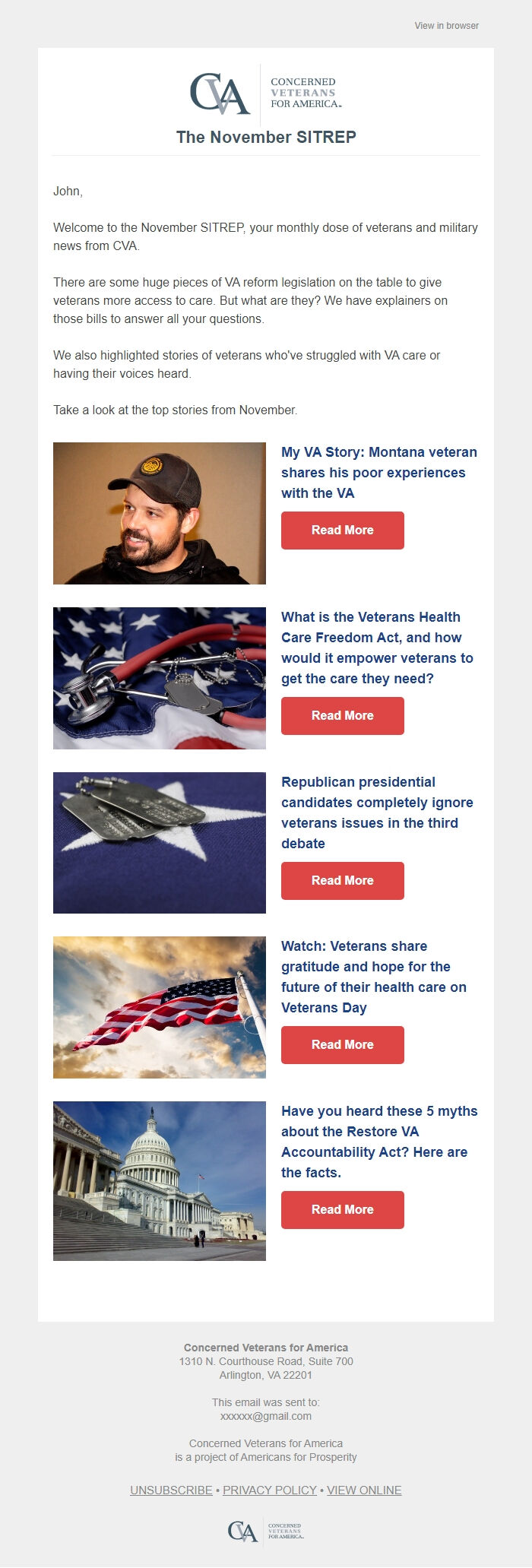Open the View Online footer link

point(364,1490)
